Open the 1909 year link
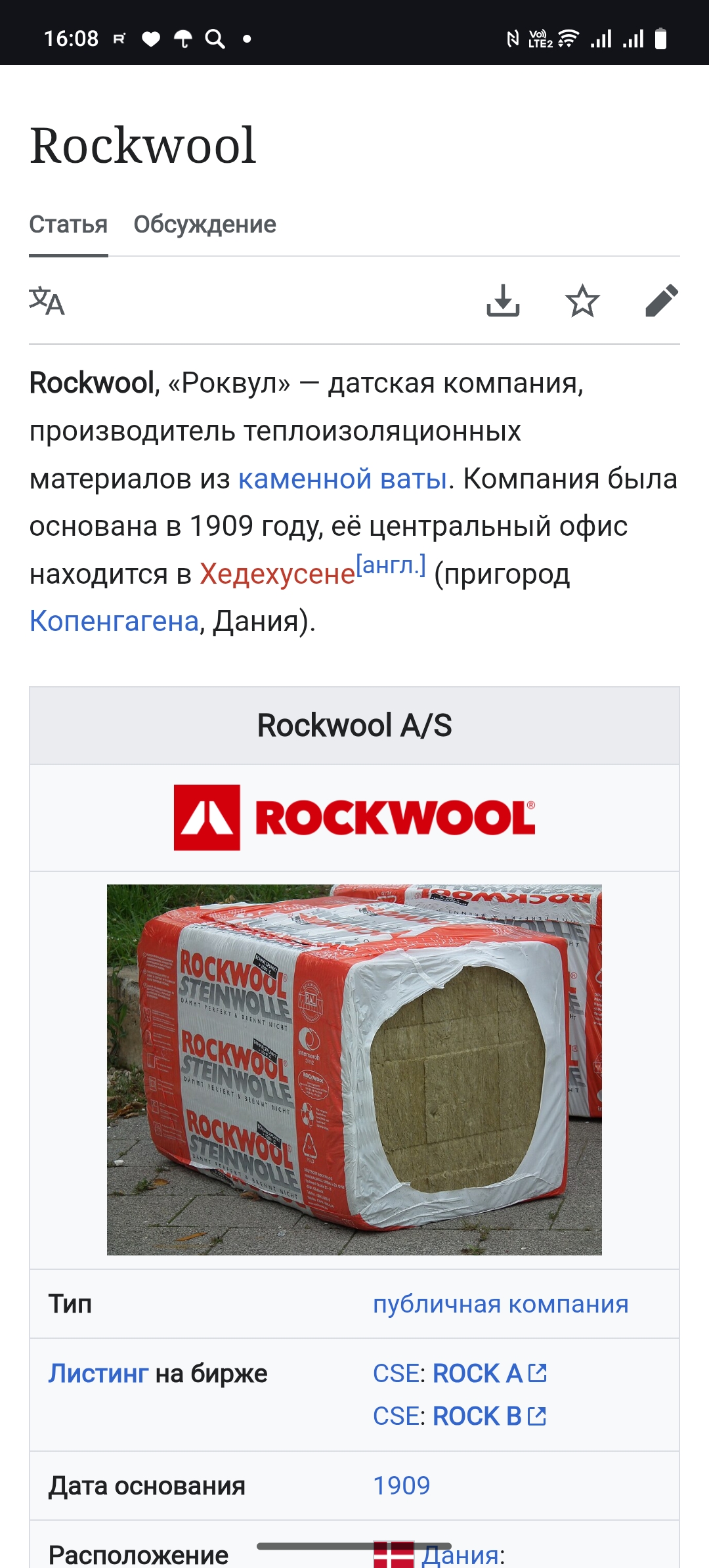This screenshot has width=709, height=1568. [x=401, y=1485]
